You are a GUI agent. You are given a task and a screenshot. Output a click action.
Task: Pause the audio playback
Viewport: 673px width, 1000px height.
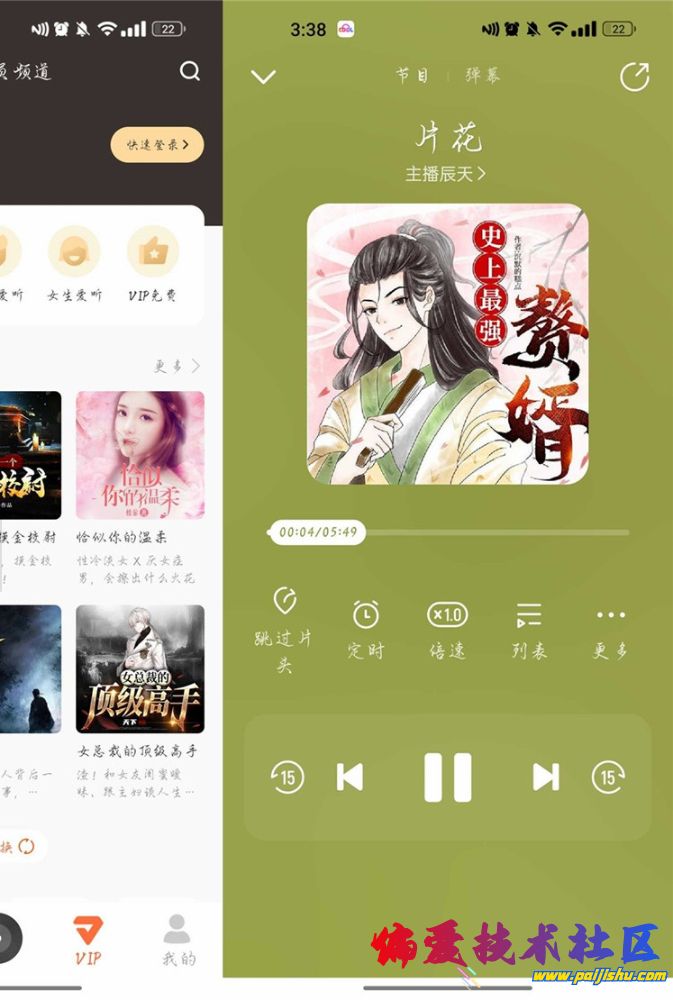tap(447, 777)
